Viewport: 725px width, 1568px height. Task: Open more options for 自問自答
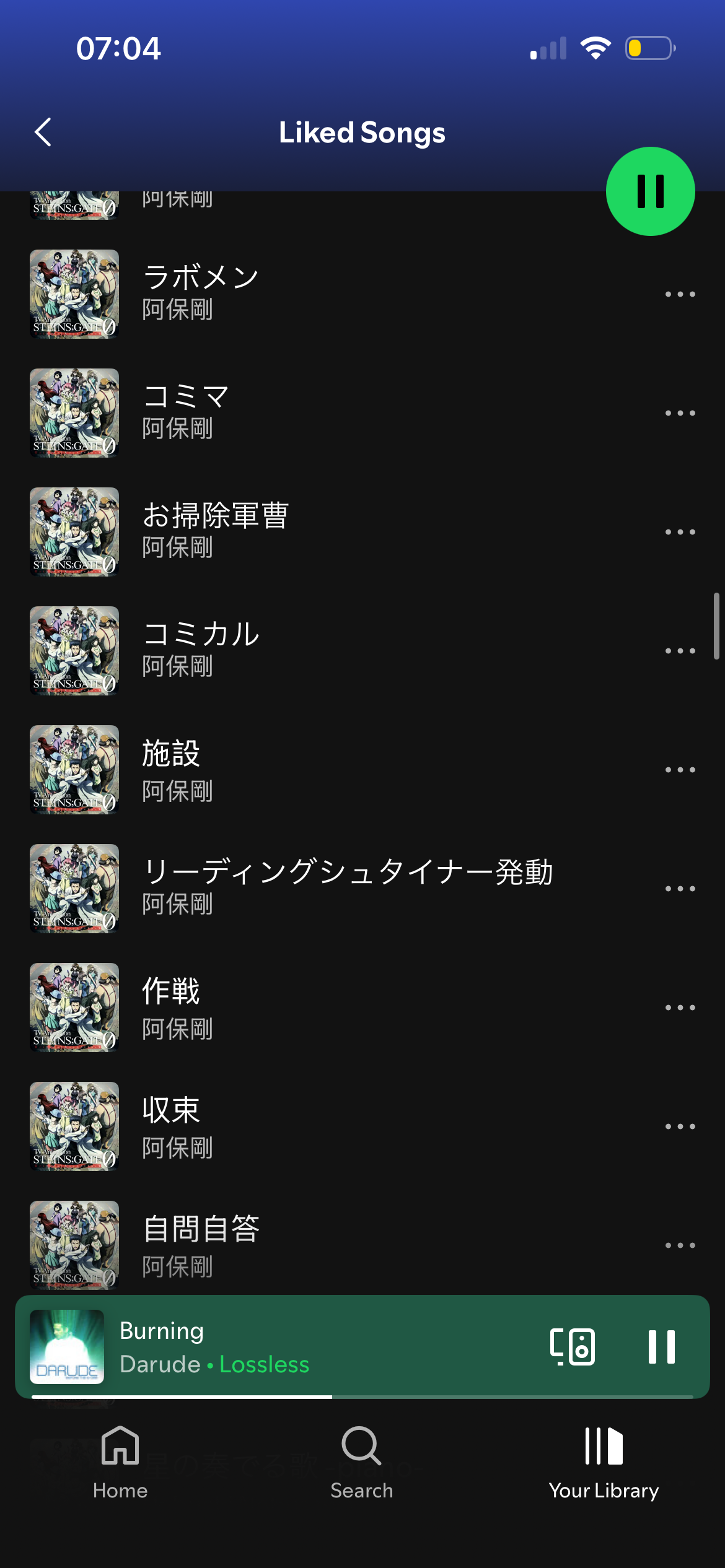click(x=680, y=1245)
